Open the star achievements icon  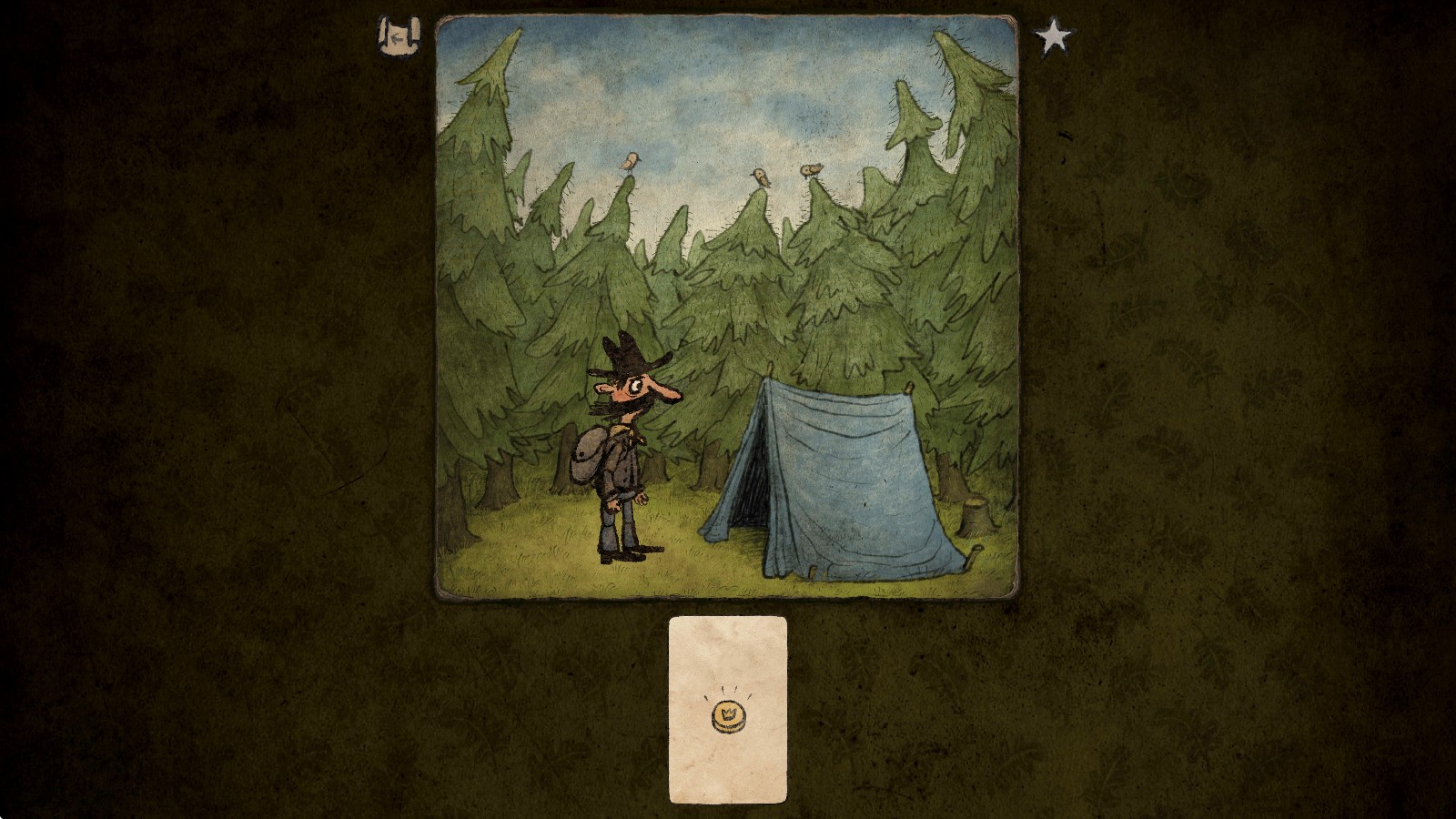(x=1053, y=38)
